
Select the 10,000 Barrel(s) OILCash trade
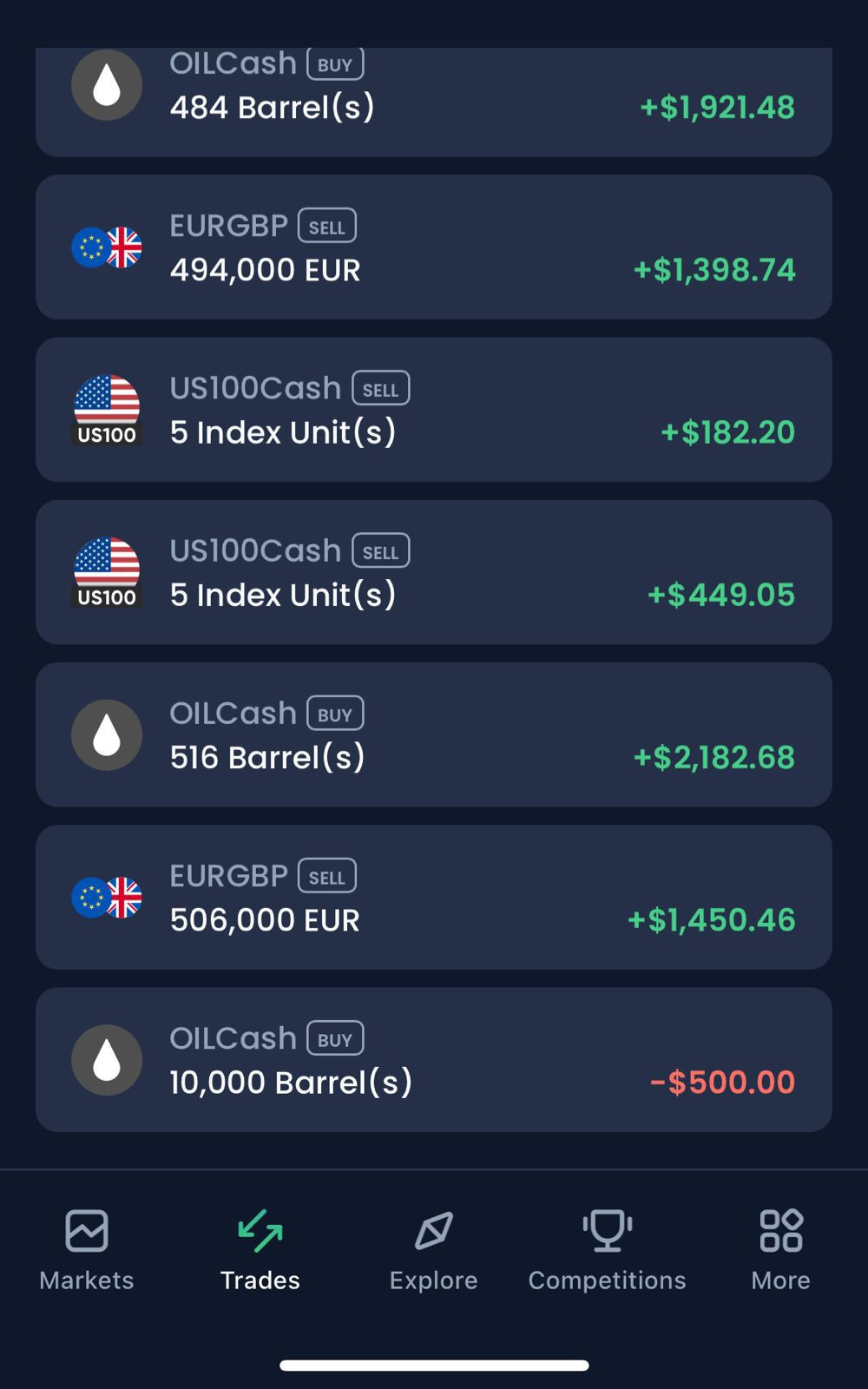pos(434,1059)
